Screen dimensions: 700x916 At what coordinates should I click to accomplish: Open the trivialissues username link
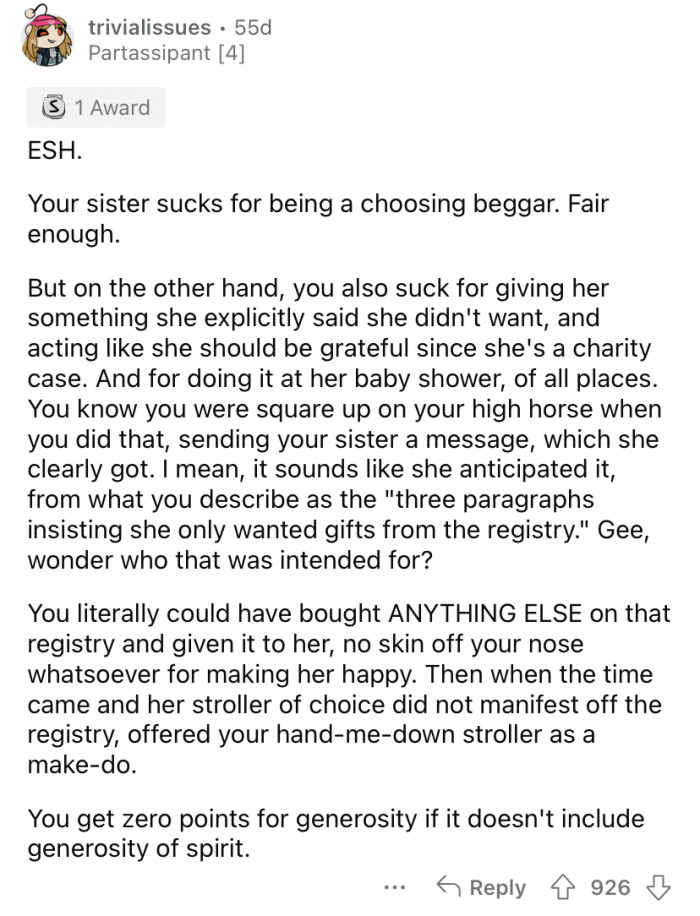click(149, 28)
